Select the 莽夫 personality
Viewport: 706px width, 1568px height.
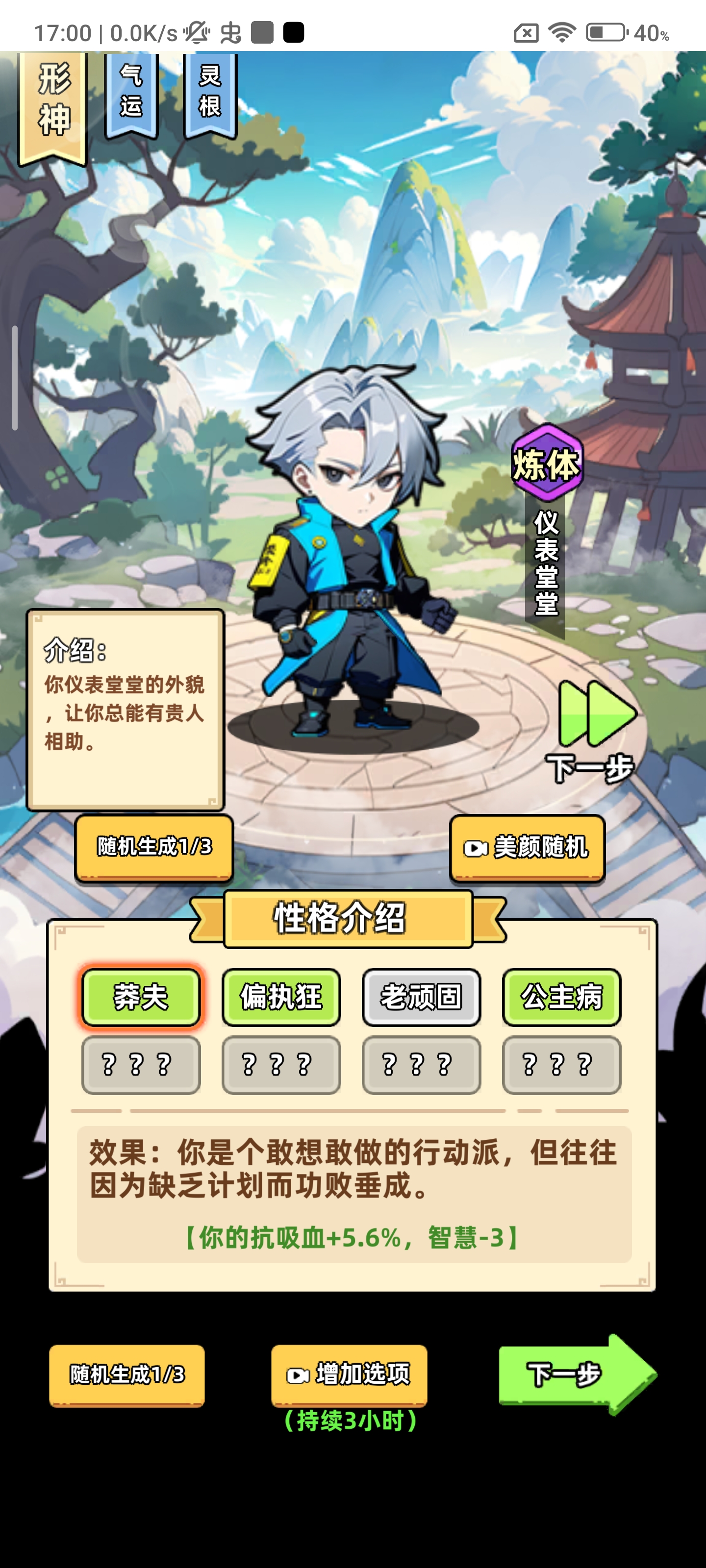[x=141, y=997]
